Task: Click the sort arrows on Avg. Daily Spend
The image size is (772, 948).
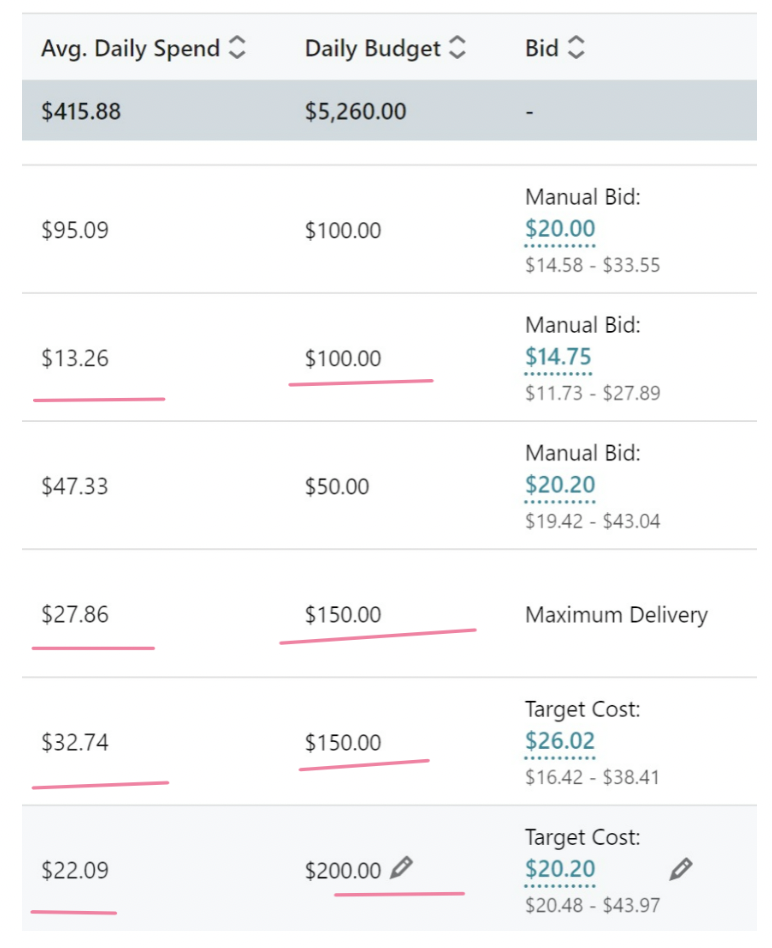Action: click(237, 47)
